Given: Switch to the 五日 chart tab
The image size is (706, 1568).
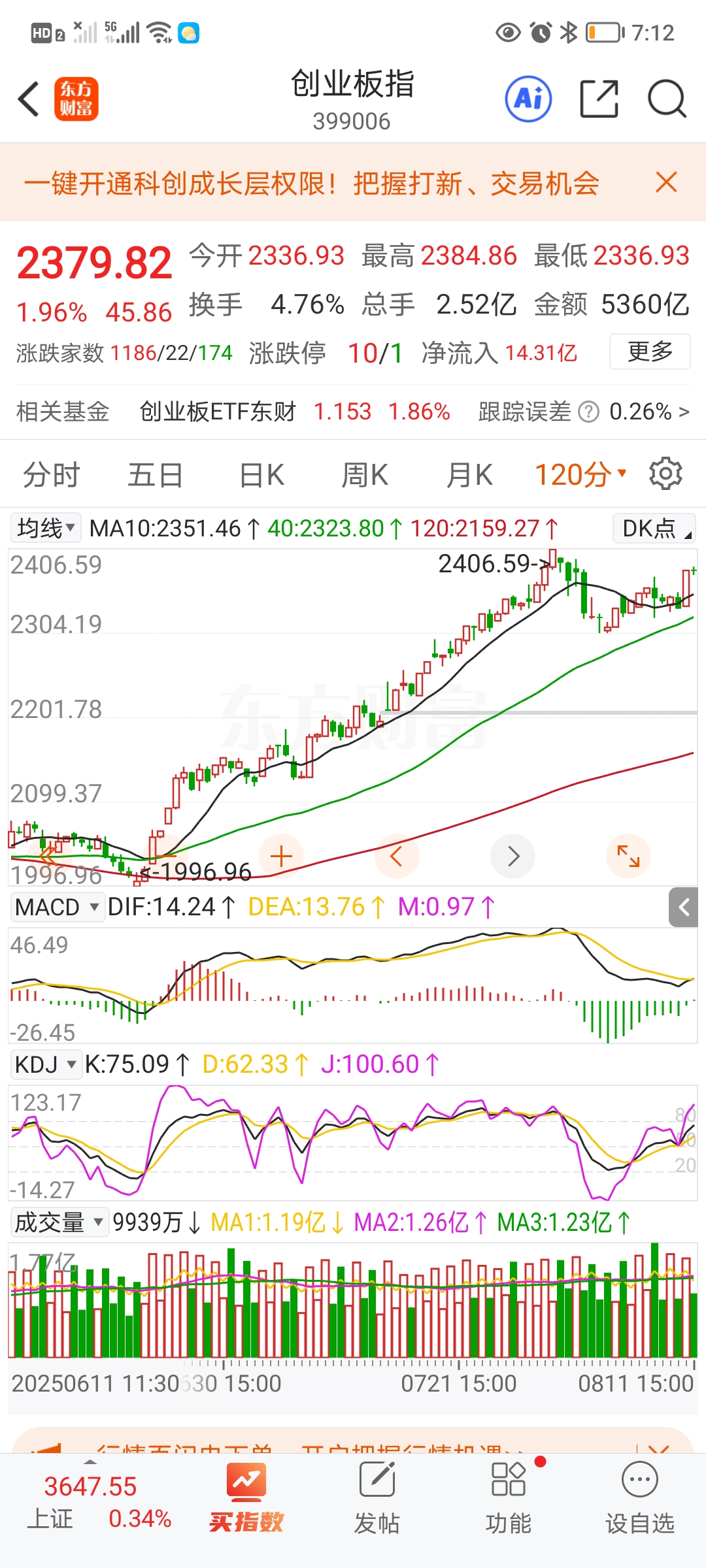Looking at the screenshot, I should pos(155,474).
